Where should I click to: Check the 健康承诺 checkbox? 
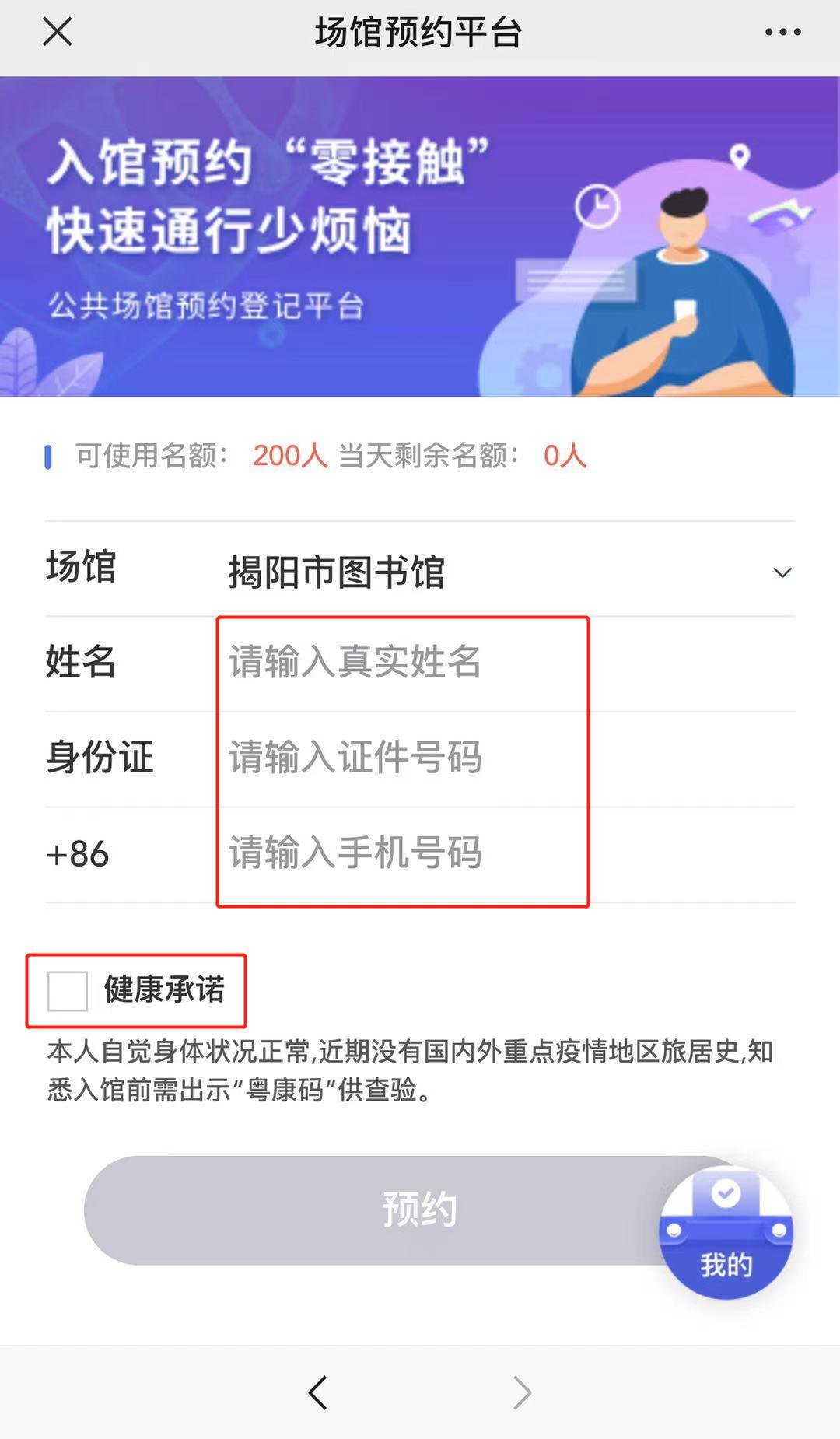point(68,990)
